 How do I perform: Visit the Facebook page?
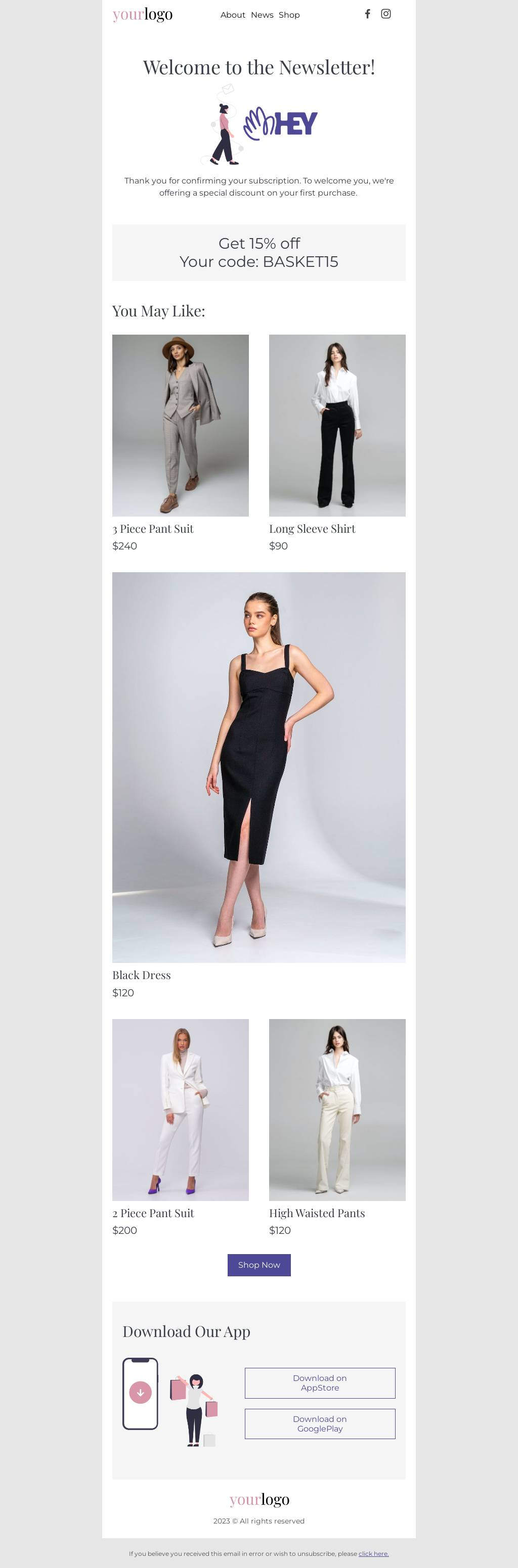pos(367,14)
